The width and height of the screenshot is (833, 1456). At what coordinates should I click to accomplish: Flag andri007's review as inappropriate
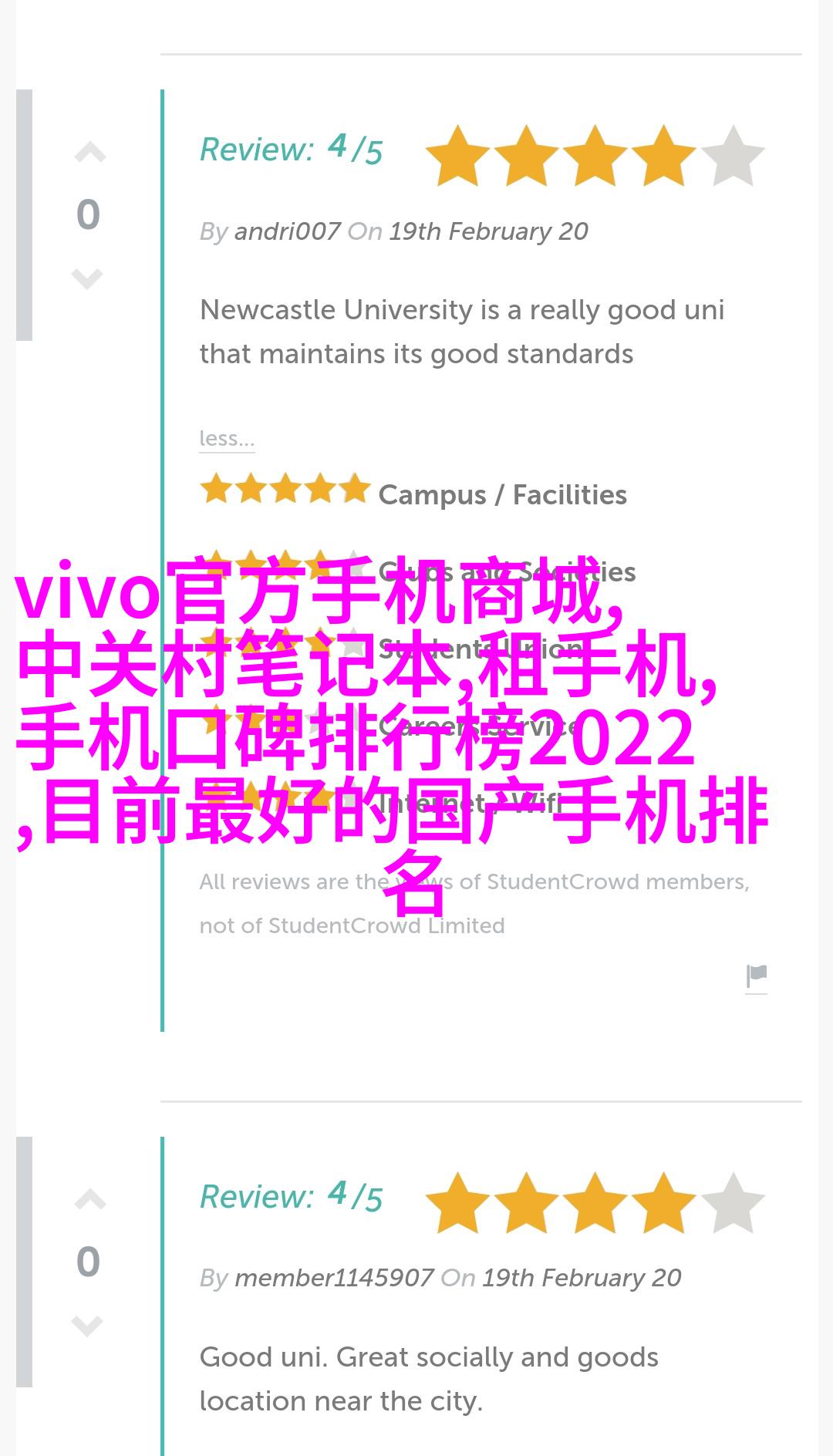(x=757, y=977)
